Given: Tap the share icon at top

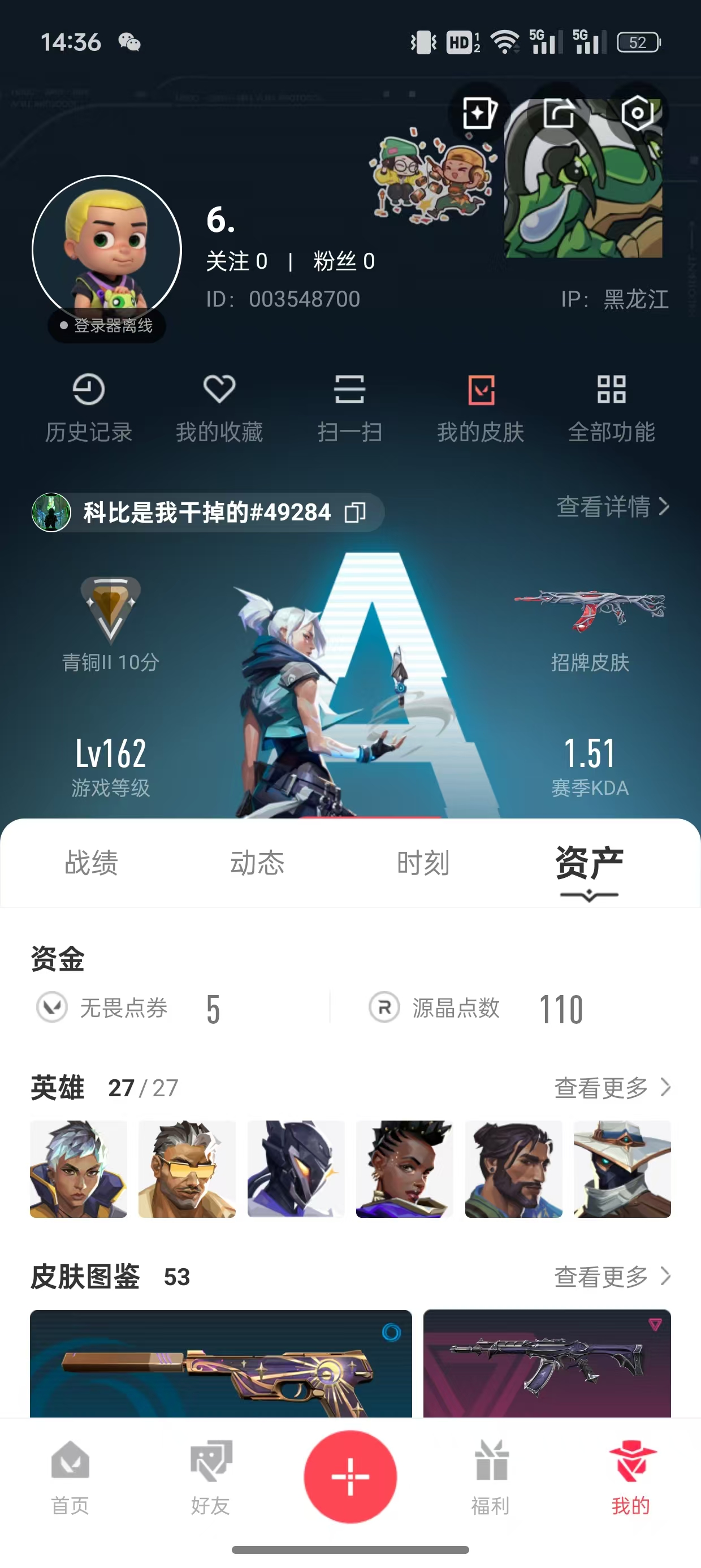Looking at the screenshot, I should [x=559, y=113].
